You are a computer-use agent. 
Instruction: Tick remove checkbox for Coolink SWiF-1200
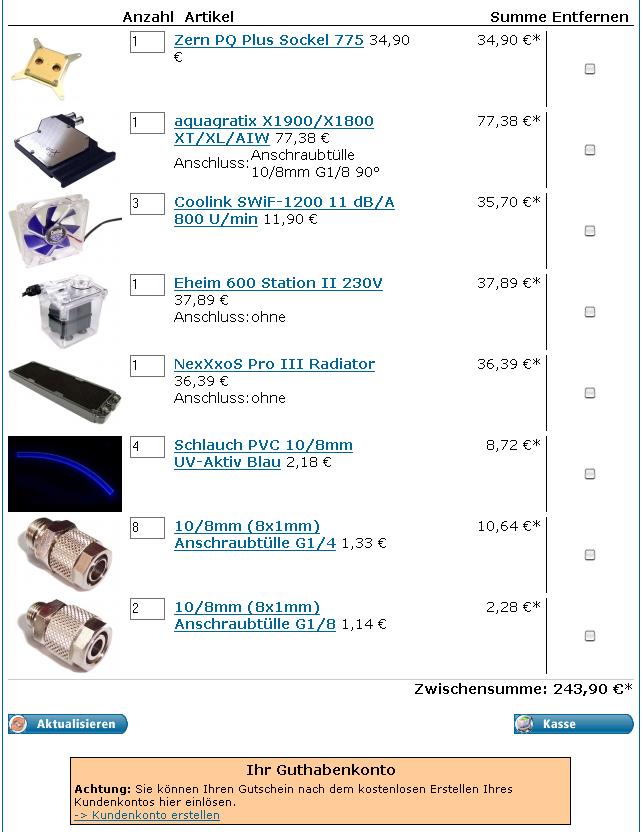click(x=590, y=231)
